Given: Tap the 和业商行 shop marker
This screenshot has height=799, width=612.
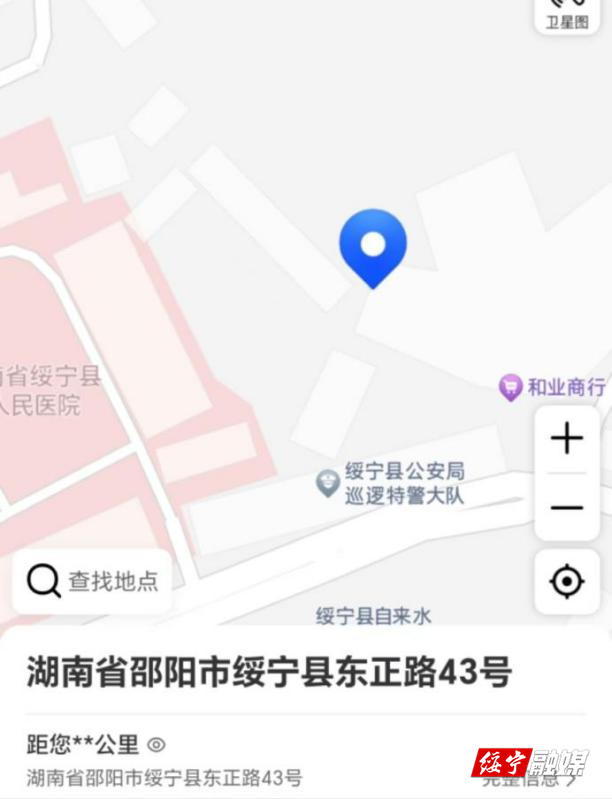Looking at the screenshot, I should 512,387.
